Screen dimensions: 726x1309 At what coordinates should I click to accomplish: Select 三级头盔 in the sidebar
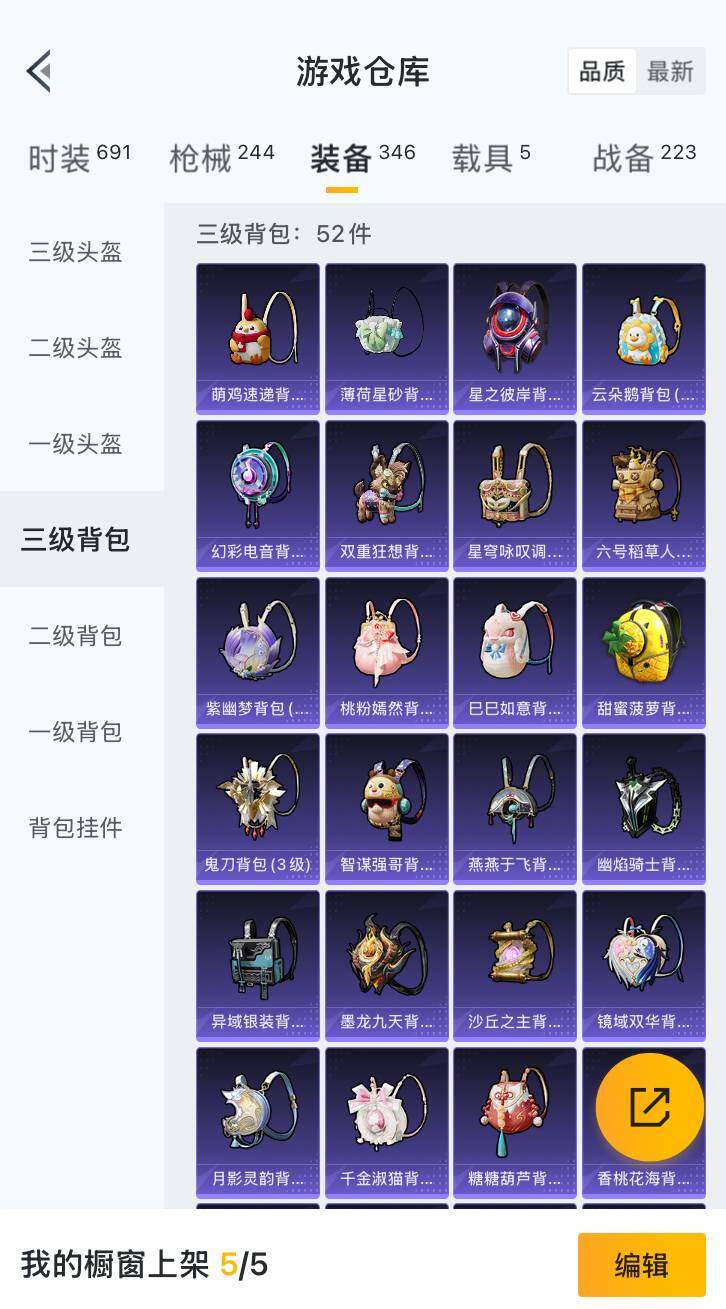(x=75, y=252)
